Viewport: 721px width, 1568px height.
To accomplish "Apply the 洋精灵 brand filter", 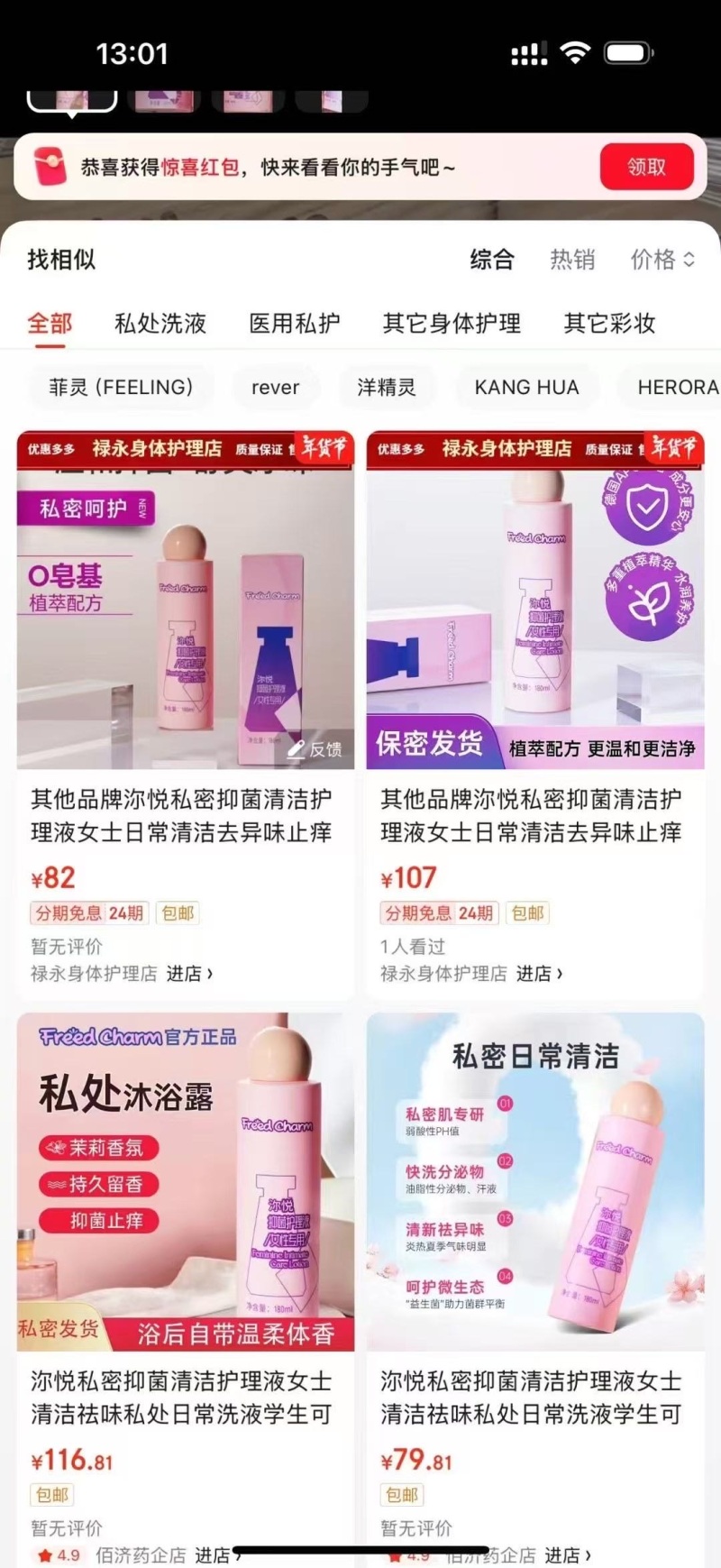I will pos(387,387).
